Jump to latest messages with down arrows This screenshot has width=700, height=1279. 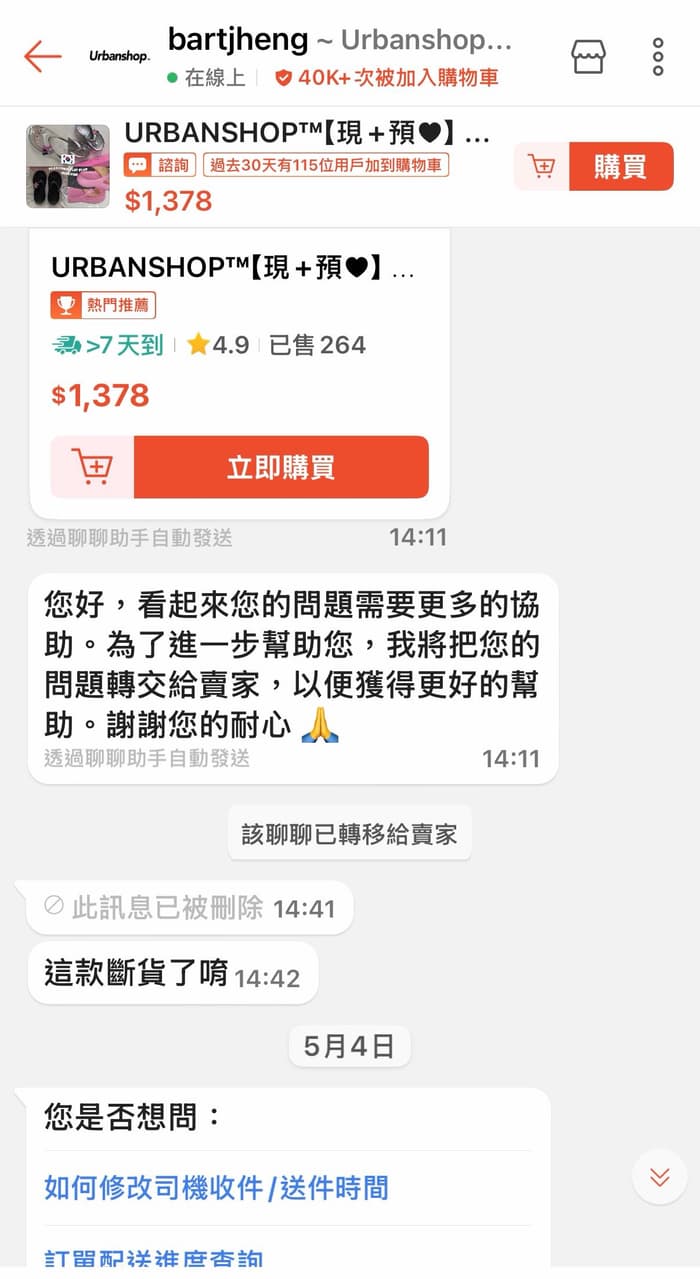coord(660,1177)
